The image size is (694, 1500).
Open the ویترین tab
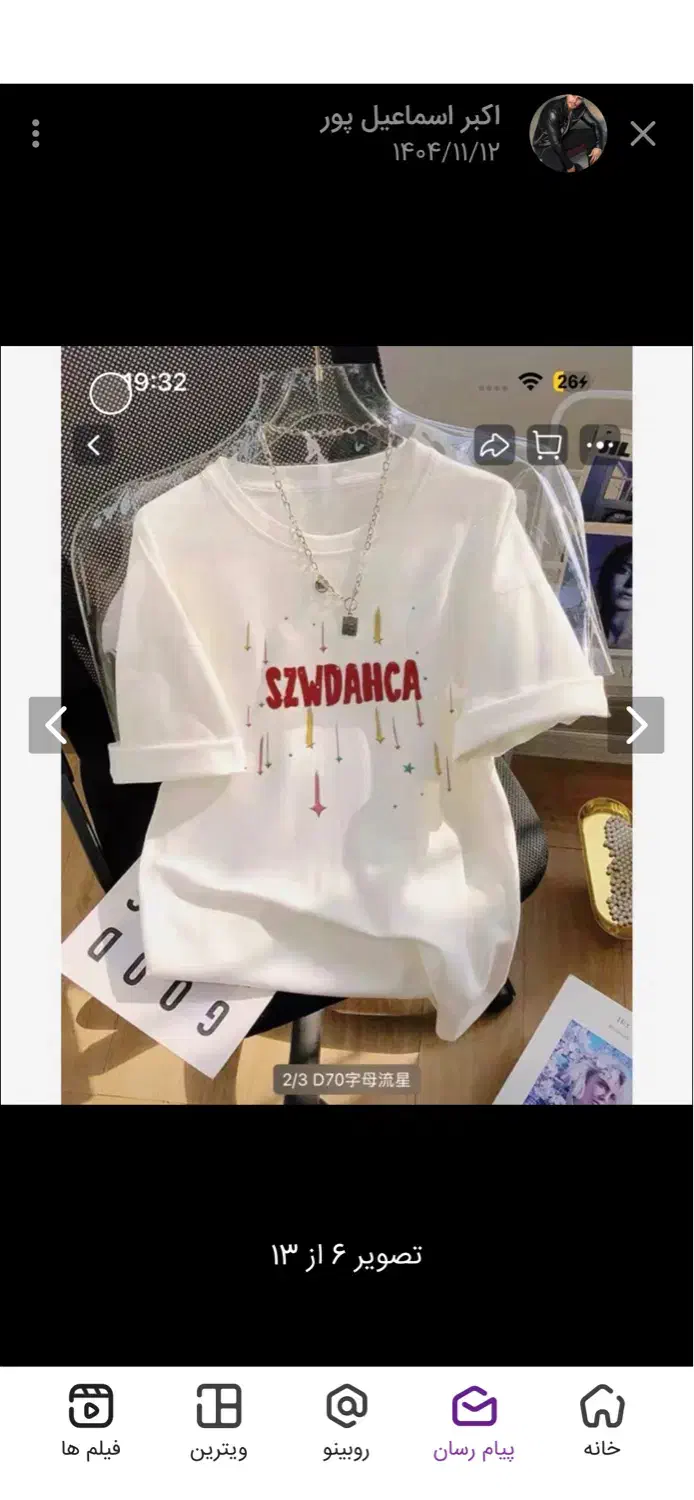point(219,1420)
